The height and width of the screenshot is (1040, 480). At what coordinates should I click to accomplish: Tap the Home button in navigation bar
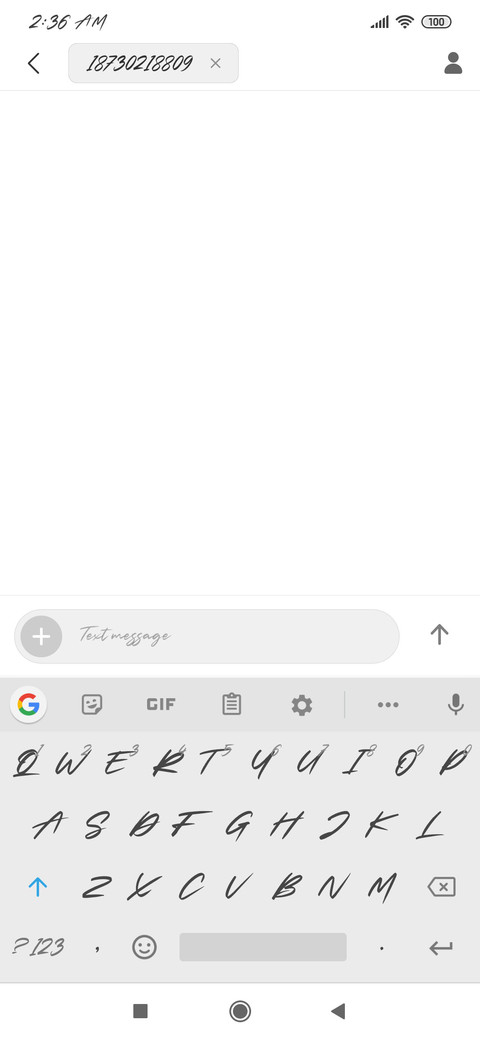pyautogui.click(x=240, y=1011)
